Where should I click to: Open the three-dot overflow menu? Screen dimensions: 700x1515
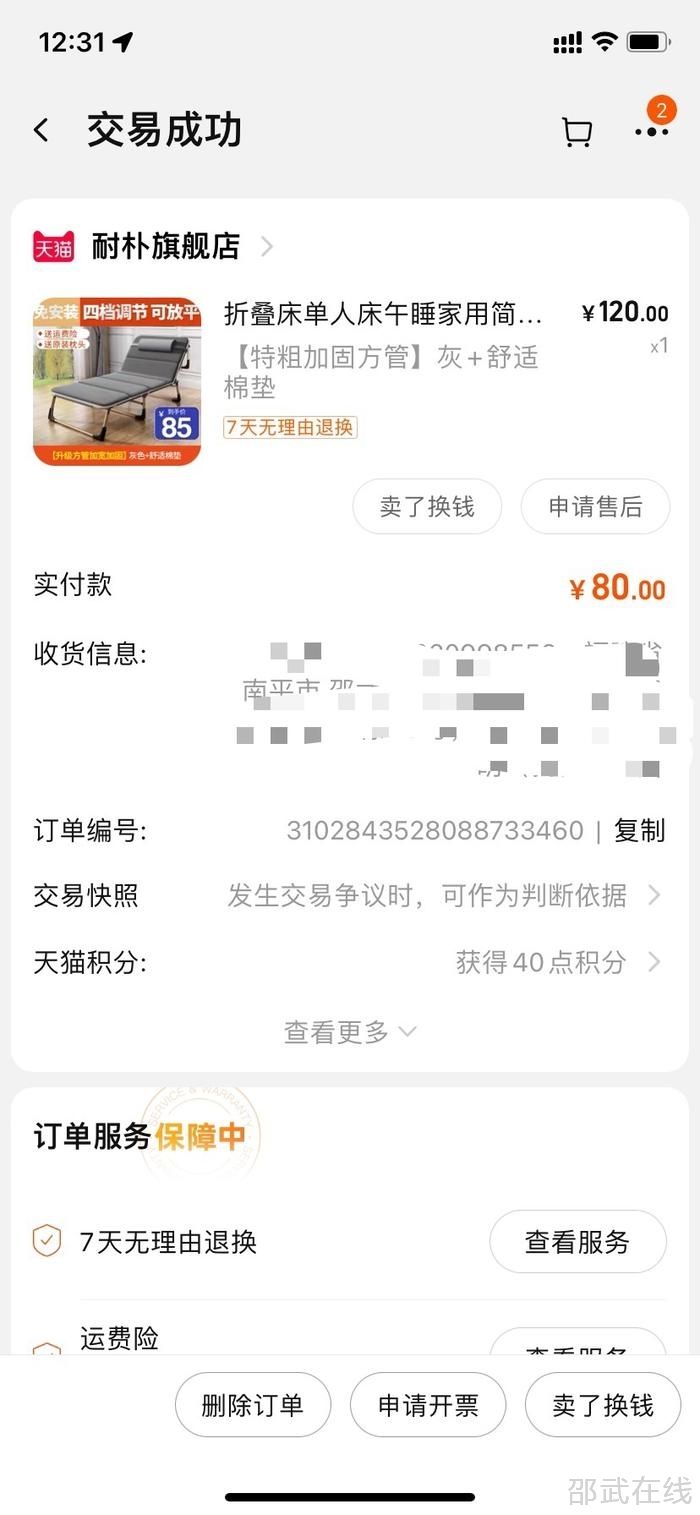(651, 132)
